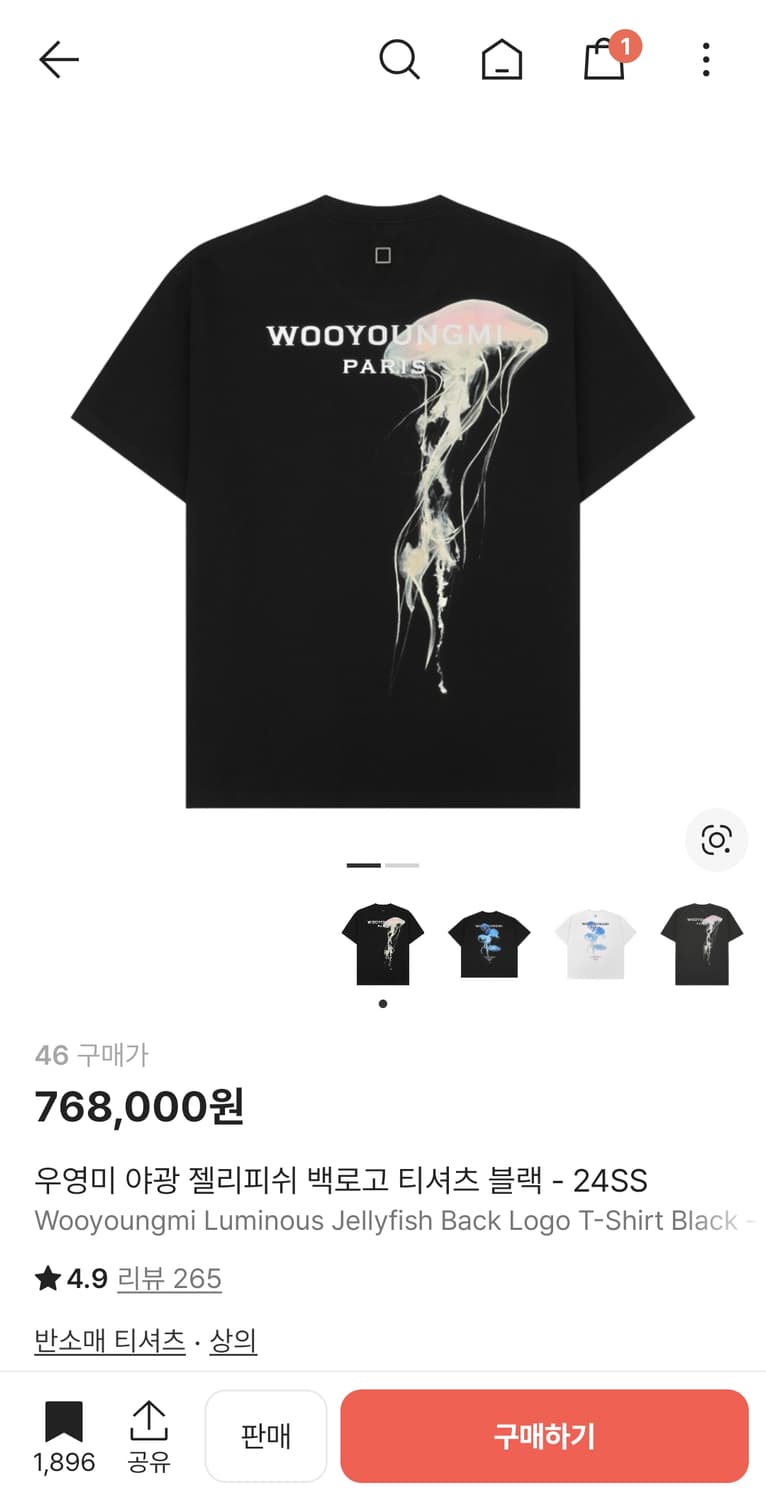
Task: Select the active slide dot below thumbnails
Action: pyautogui.click(x=383, y=1002)
